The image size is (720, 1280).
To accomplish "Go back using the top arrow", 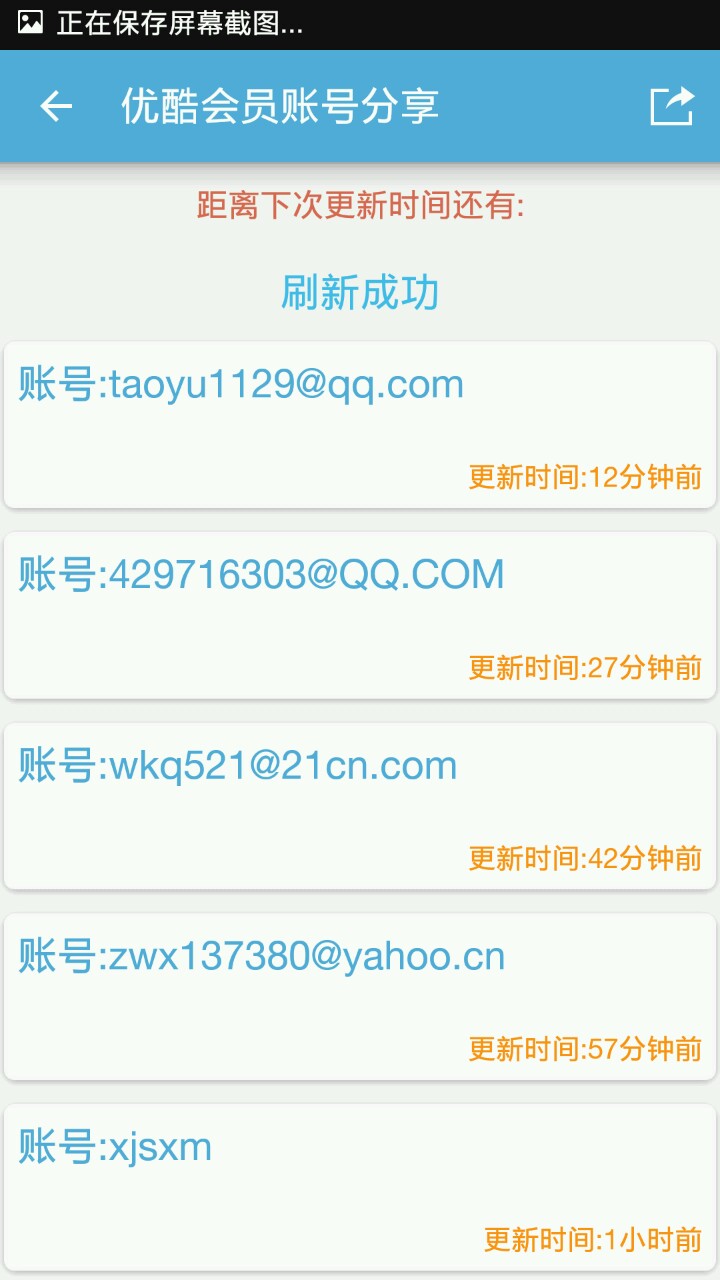I will coord(56,106).
